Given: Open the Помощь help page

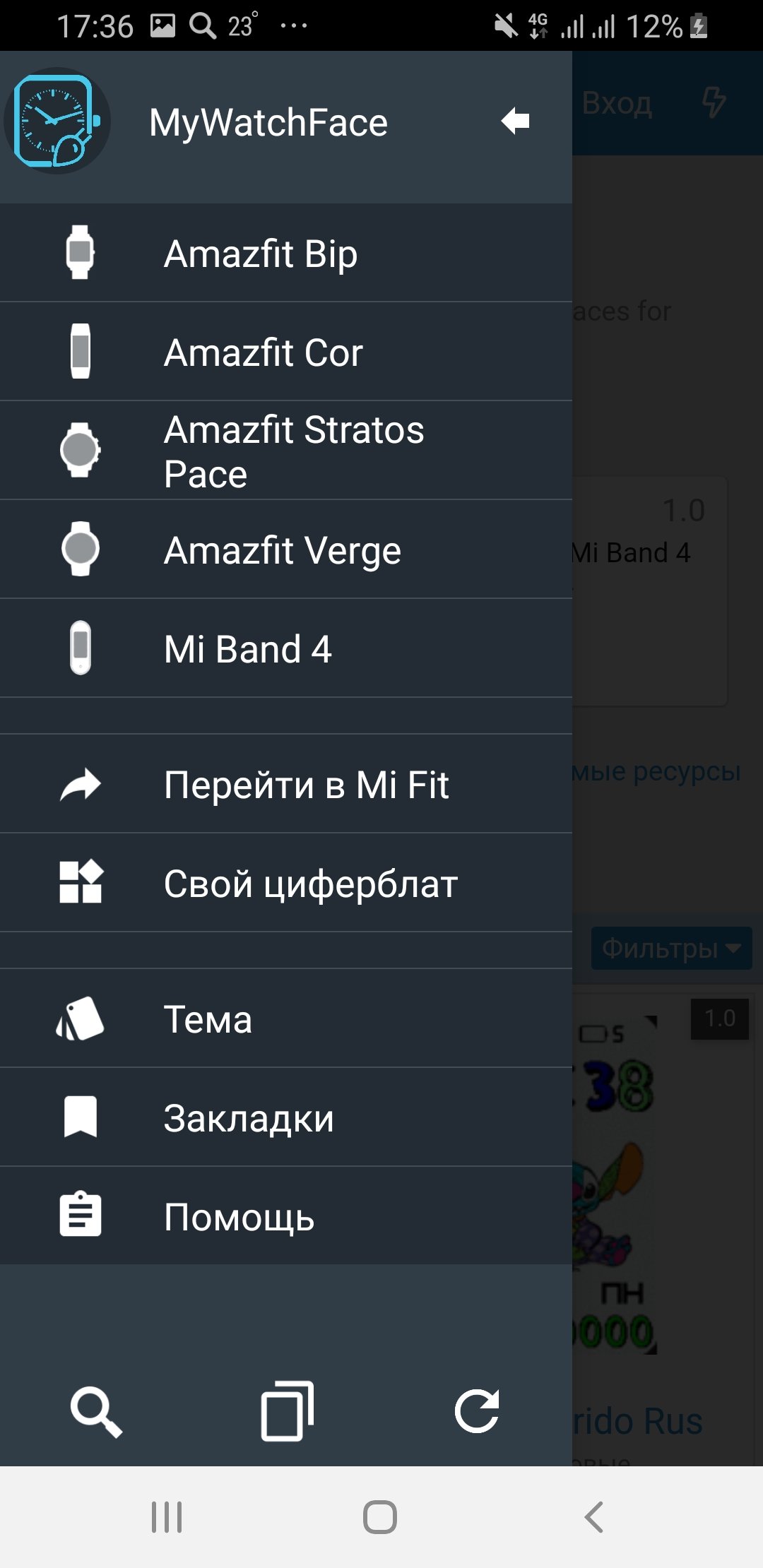Looking at the screenshot, I should tap(286, 1216).
